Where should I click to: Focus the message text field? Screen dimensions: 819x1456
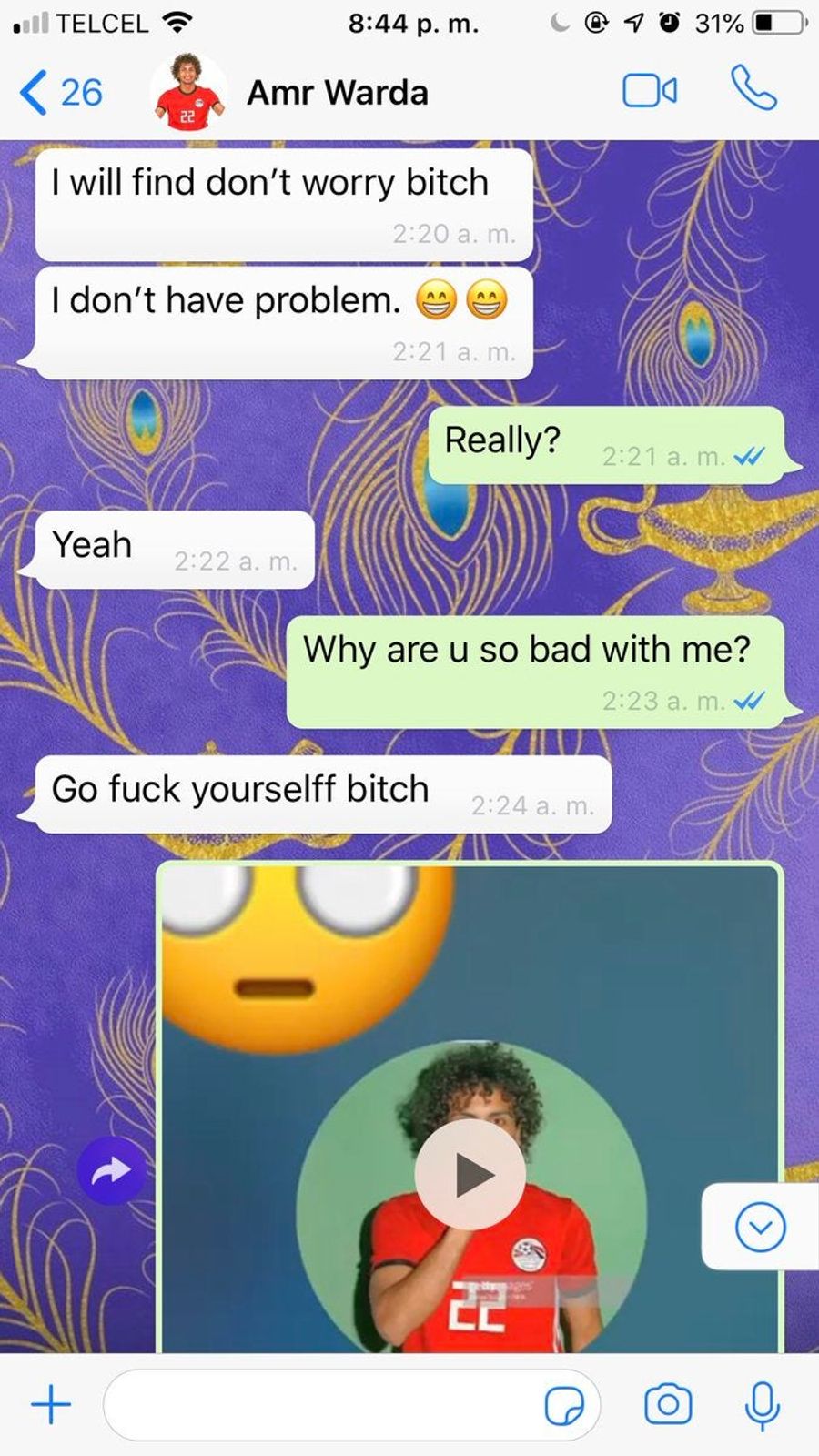tap(318, 1404)
